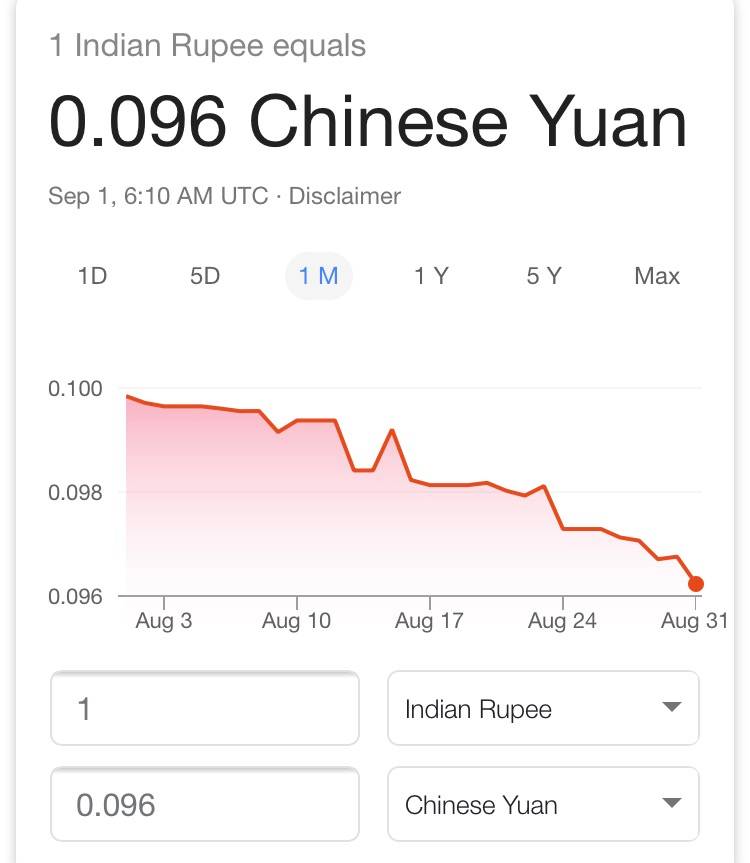The height and width of the screenshot is (863, 750).
Task: Show the 1 Y exchange history
Action: coord(431,276)
